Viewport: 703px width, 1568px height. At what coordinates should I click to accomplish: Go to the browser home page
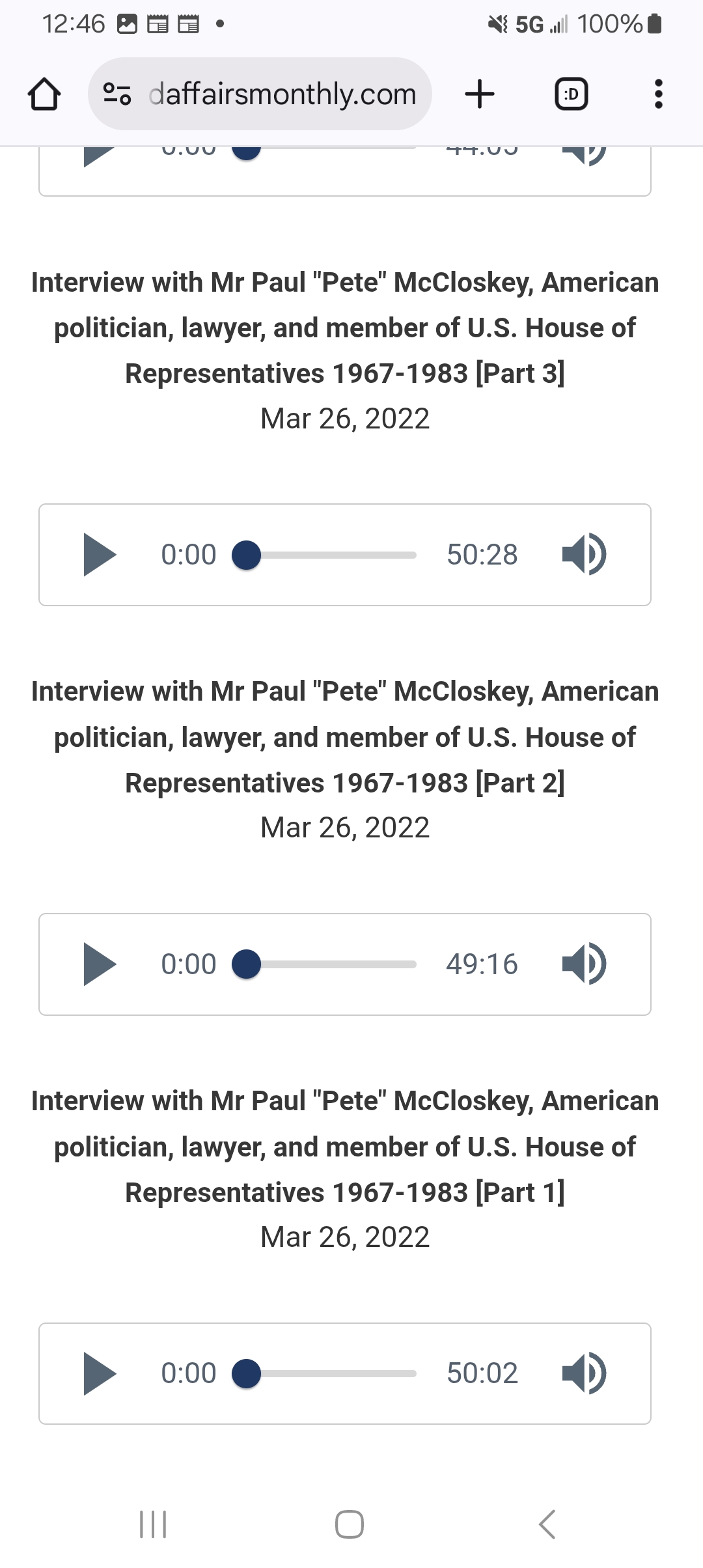tap(44, 94)
